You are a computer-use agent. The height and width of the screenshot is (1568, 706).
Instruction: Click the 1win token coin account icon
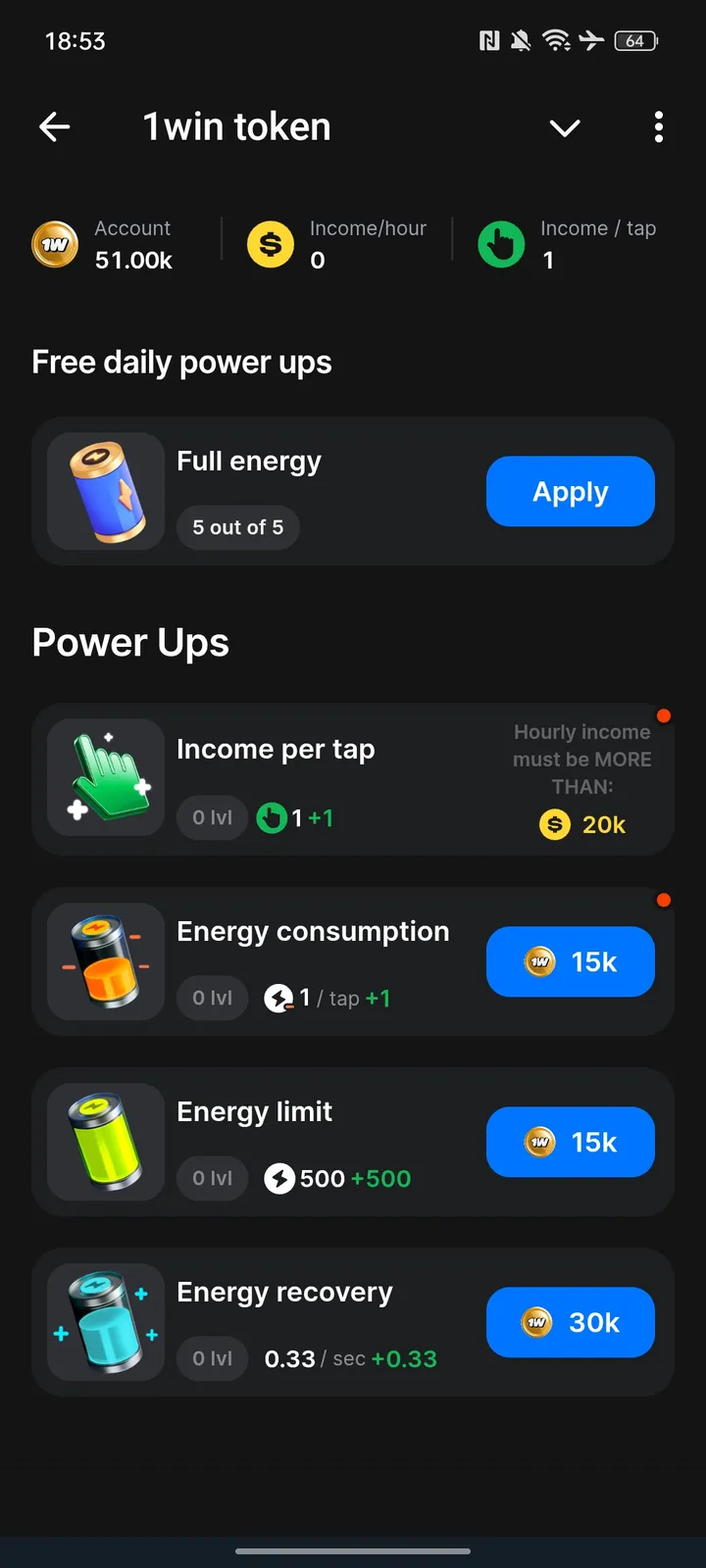click(55, 244)
